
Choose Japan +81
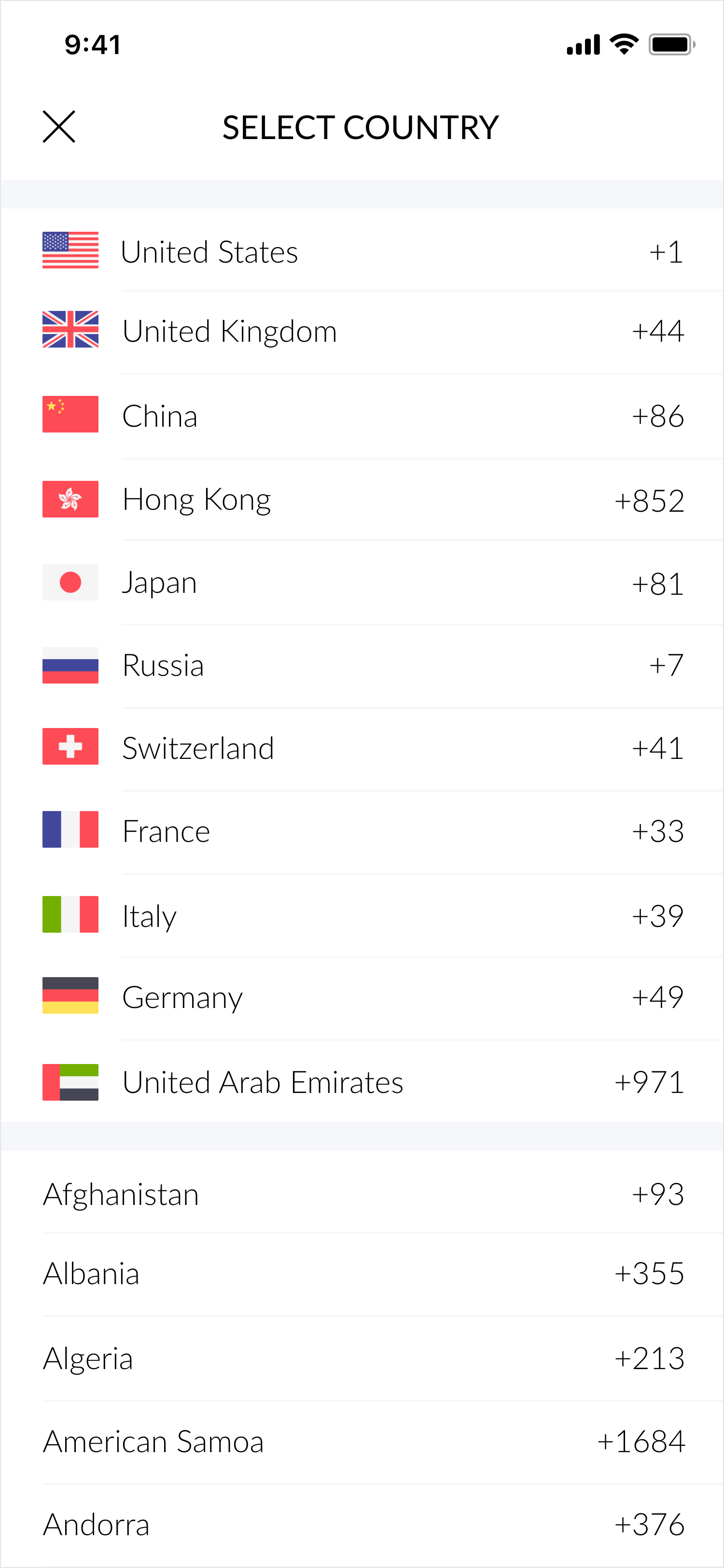click(x=362, y=583)
